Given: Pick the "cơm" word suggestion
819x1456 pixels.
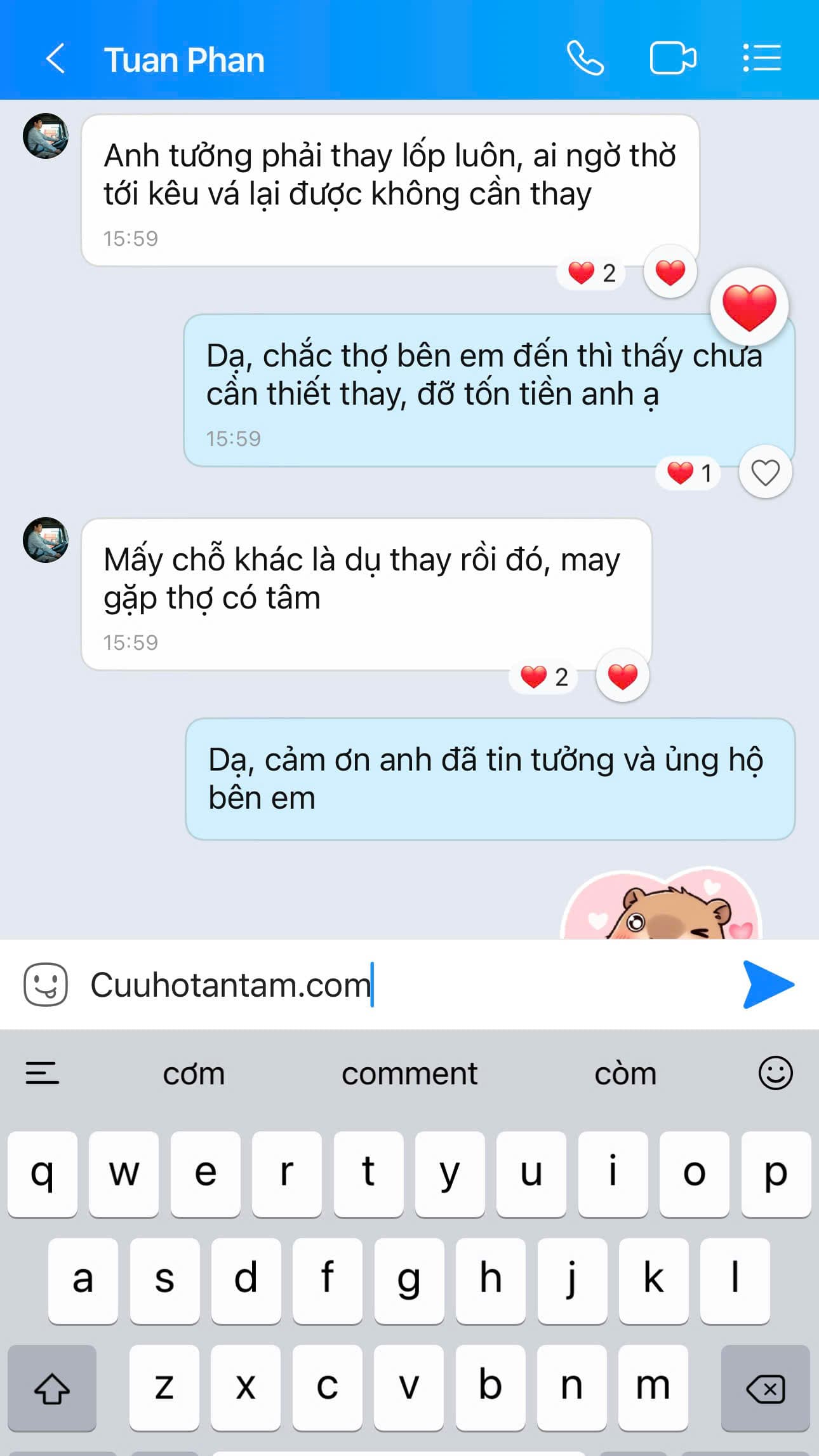Looking at the screenshot, I should (x=194, y=1074).
